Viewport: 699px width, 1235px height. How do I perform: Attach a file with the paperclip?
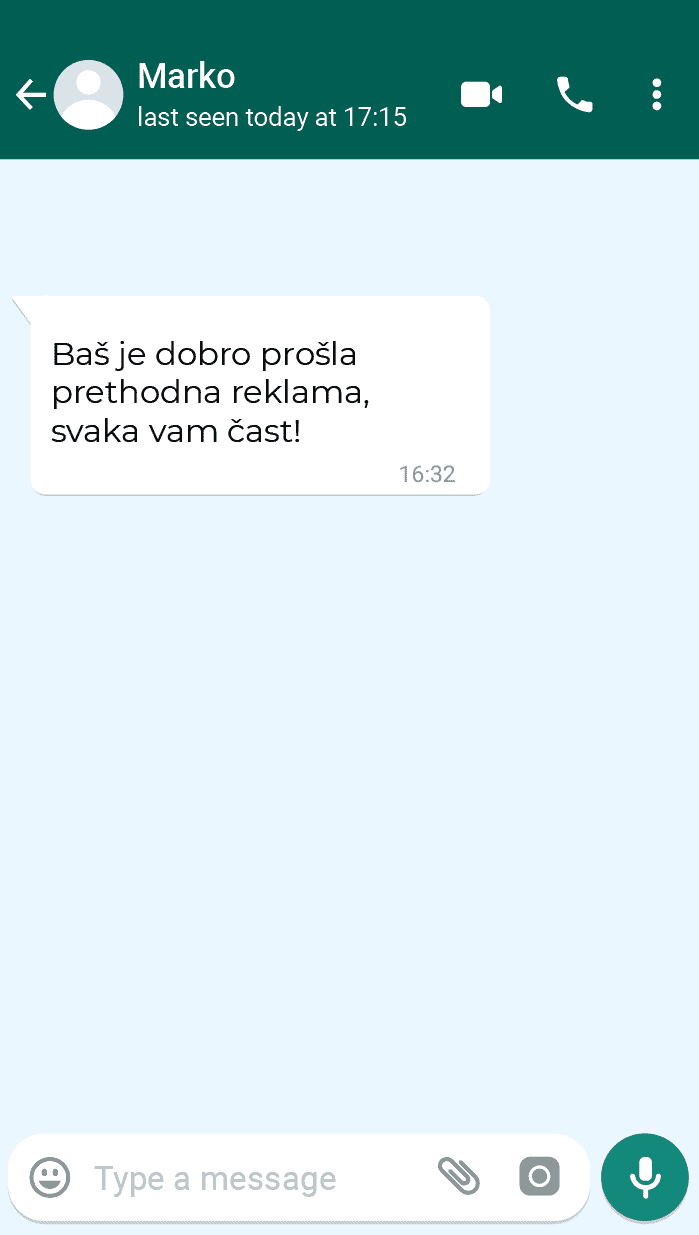point(459,1176)
